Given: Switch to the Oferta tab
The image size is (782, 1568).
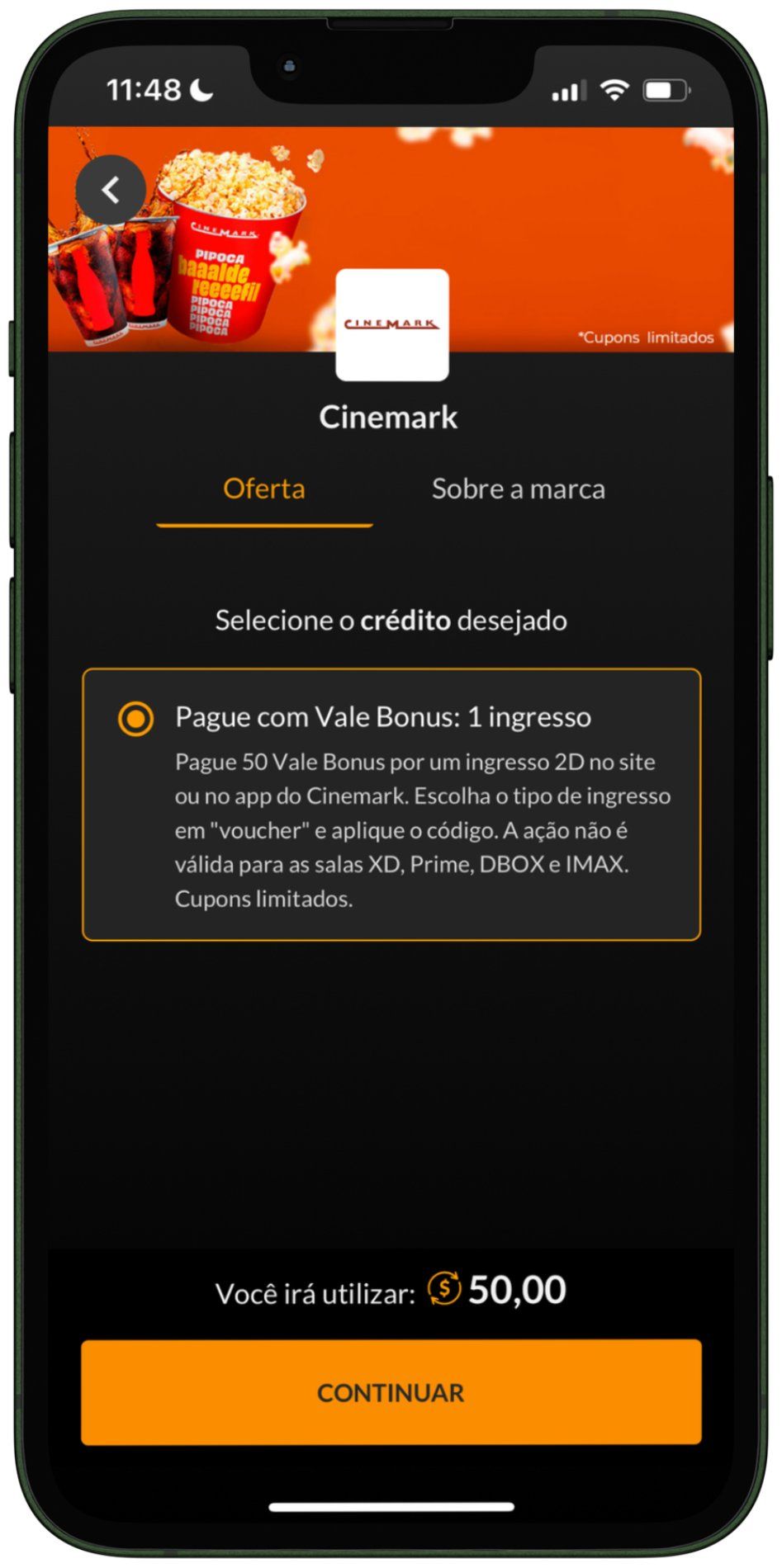Looking at the screenshot, I should (x=264, y=489).
